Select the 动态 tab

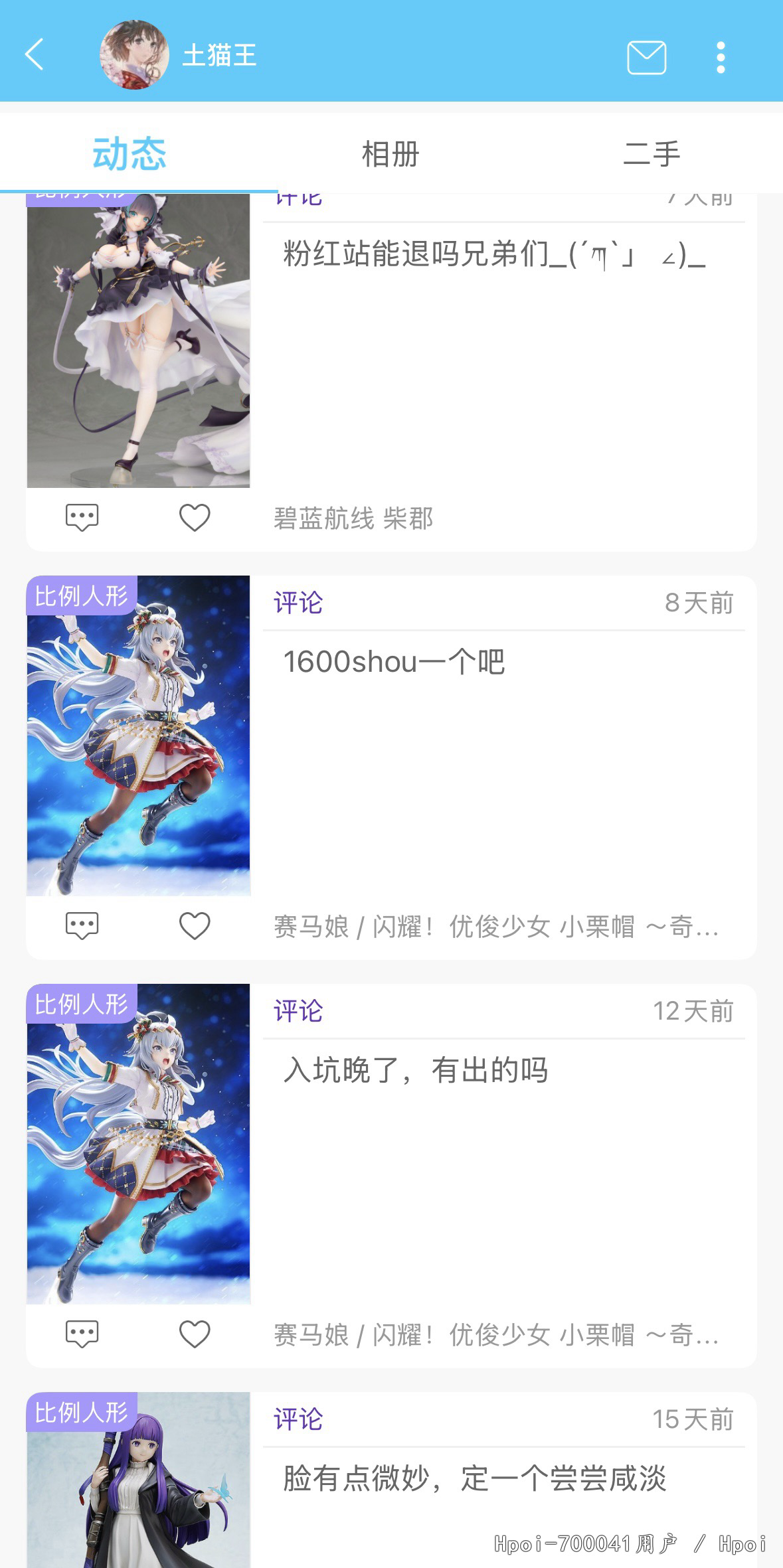pos(130,154)
